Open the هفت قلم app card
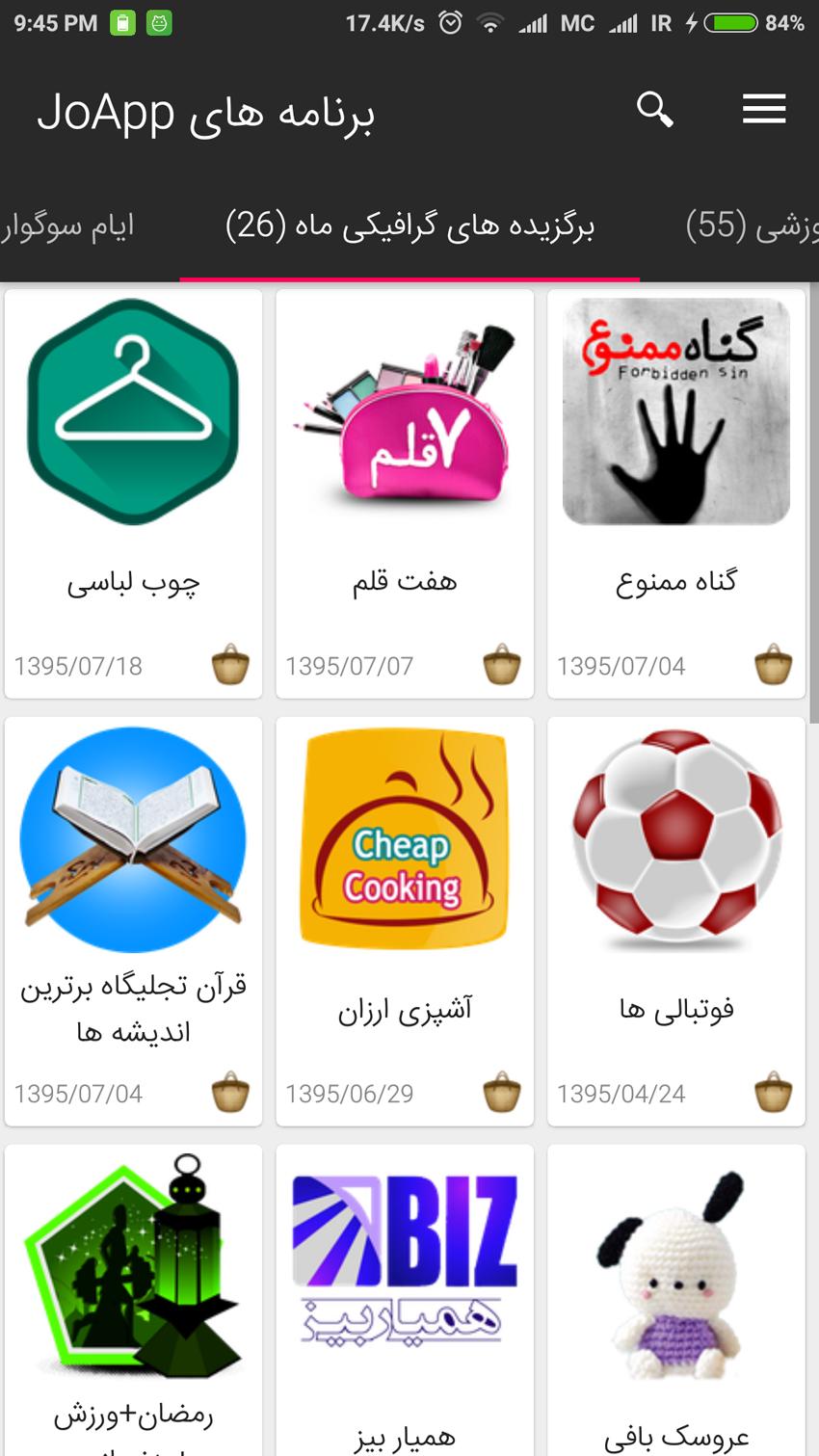 (x=405, y=453)
